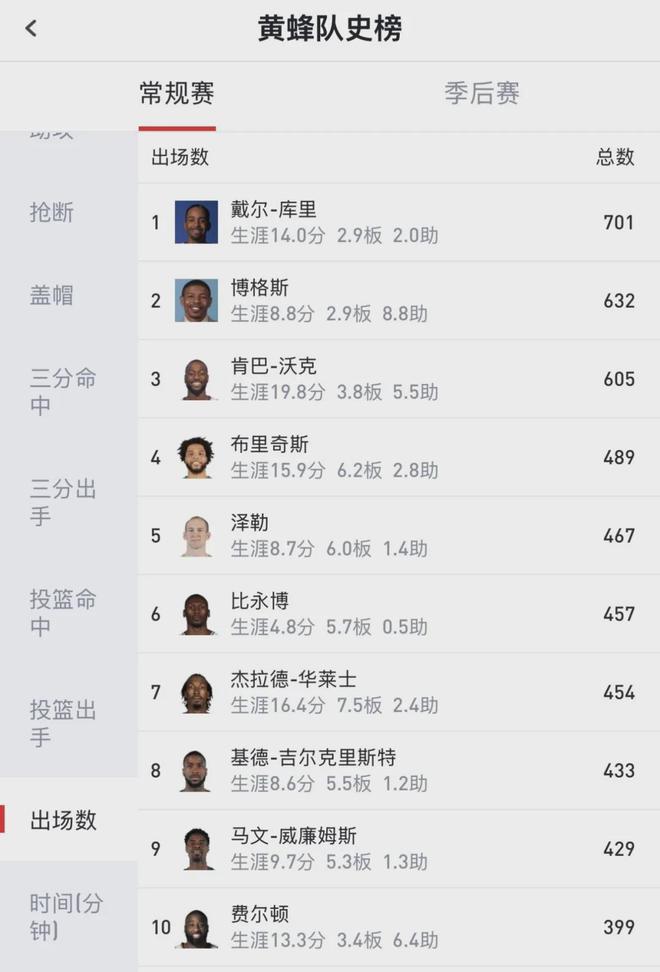Choose 三分出手 stat category
The width and height of the screenshot is (660, 972).
tap(63, 502)
